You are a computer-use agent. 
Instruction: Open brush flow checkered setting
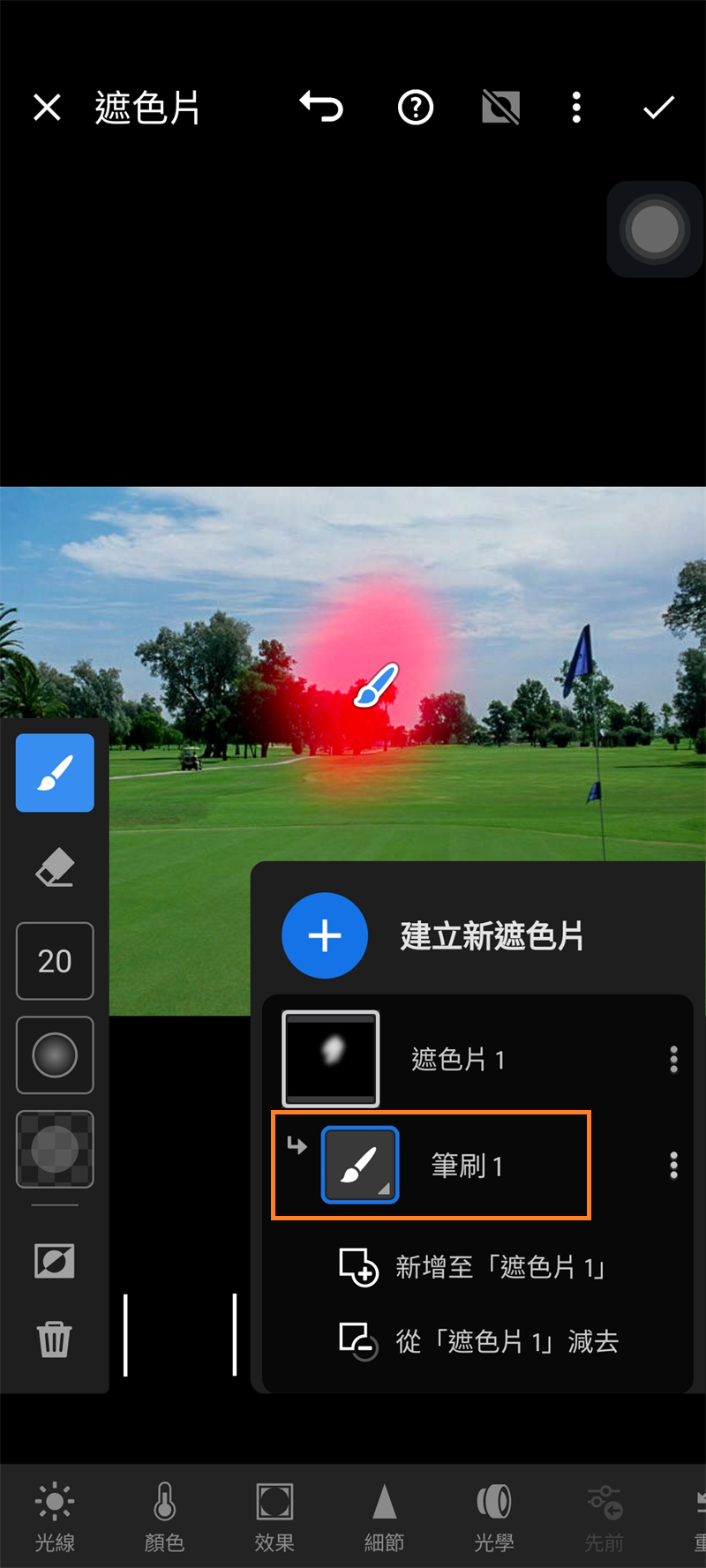click(x=55, y=1149)
